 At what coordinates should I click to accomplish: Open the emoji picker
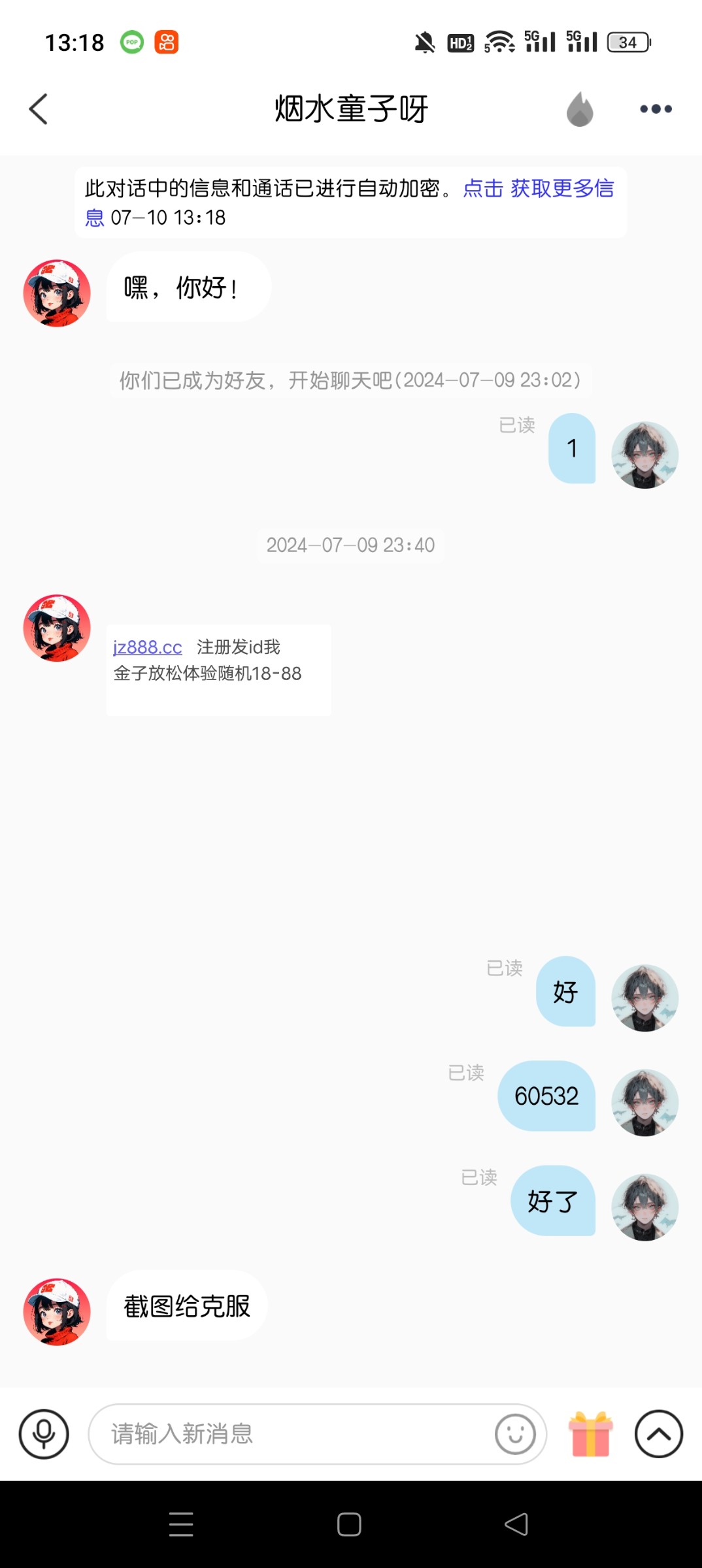pyautogui.click(x=515, y=1434)
